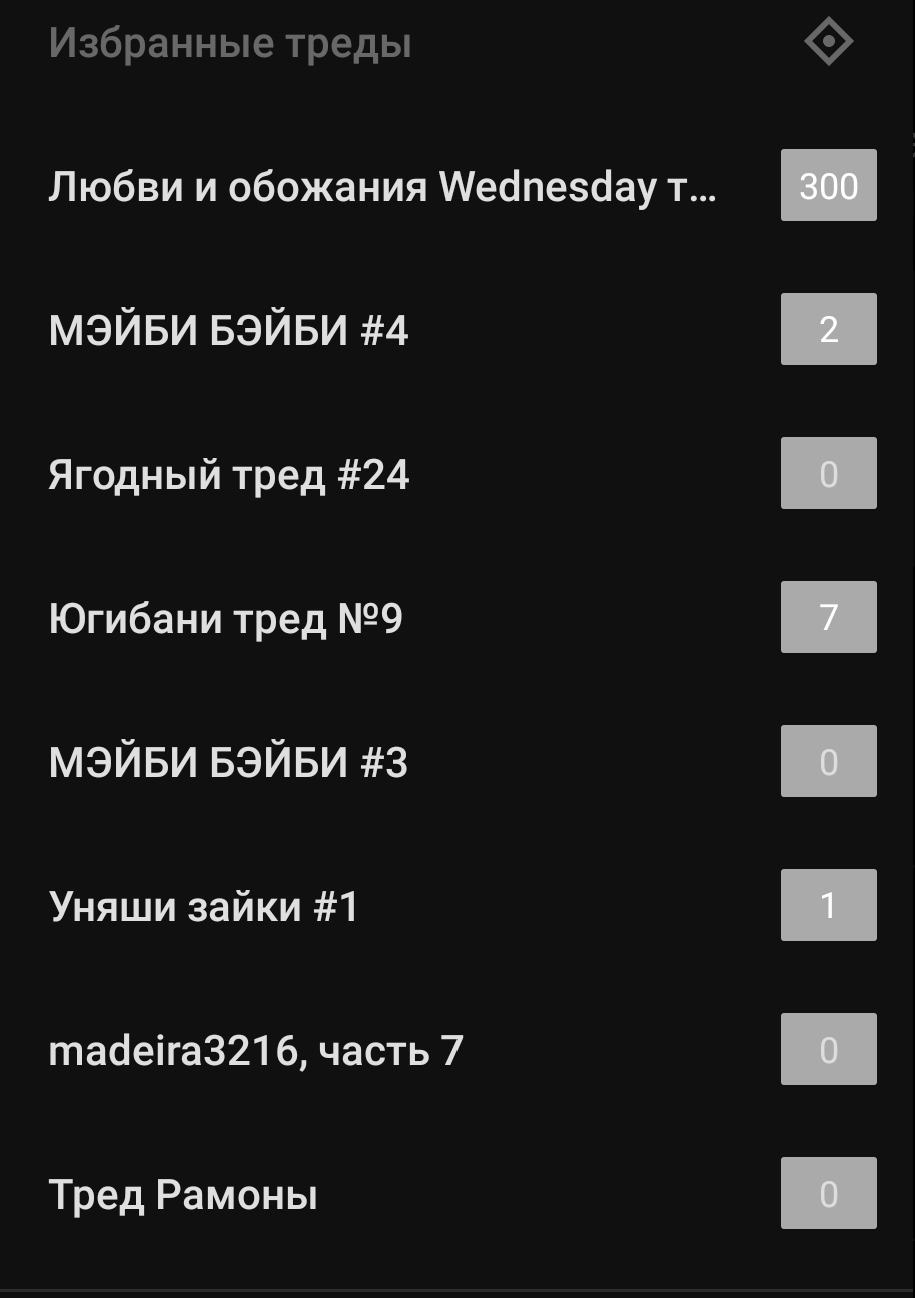
Task: Tap the diamond icon beside Избранные треды
Action: (828, 43)
